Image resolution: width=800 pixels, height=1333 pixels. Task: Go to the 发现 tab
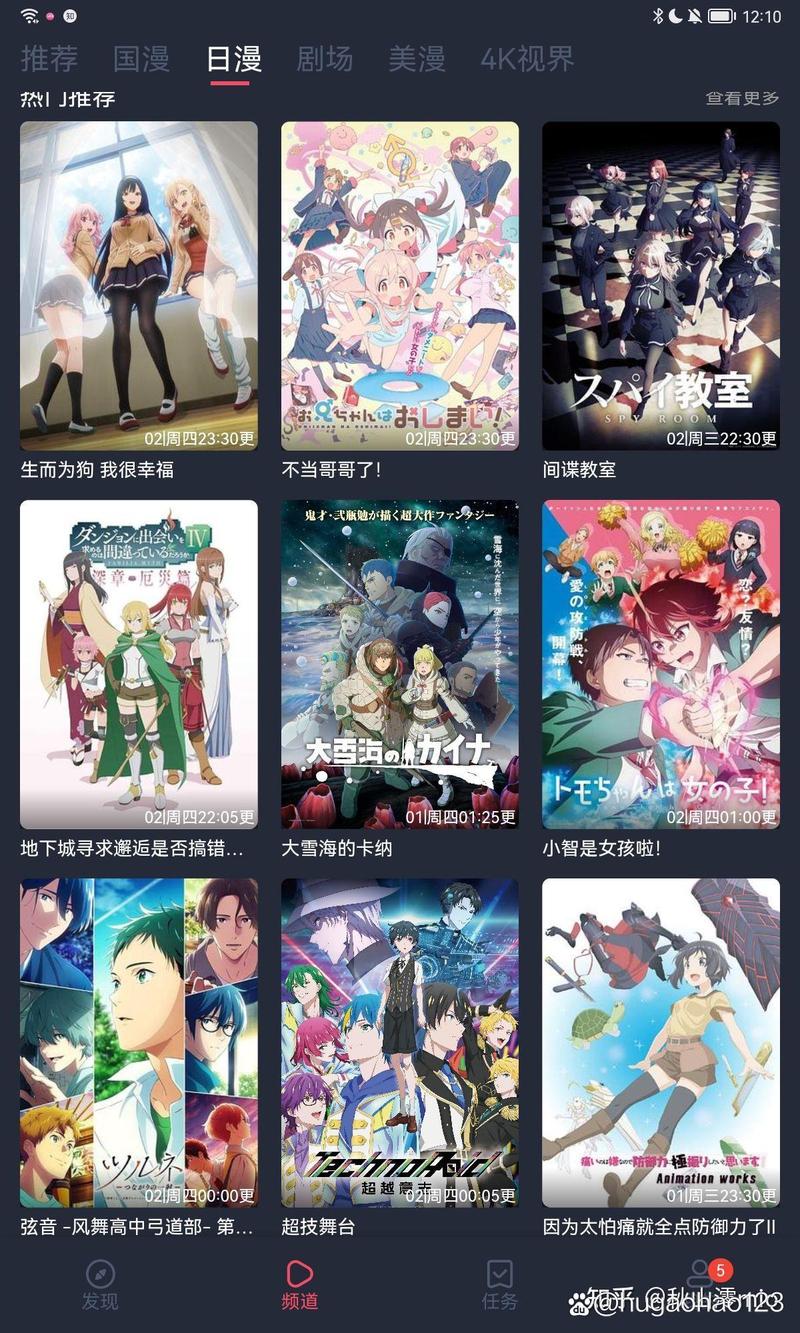click(x=100, y=1284)
